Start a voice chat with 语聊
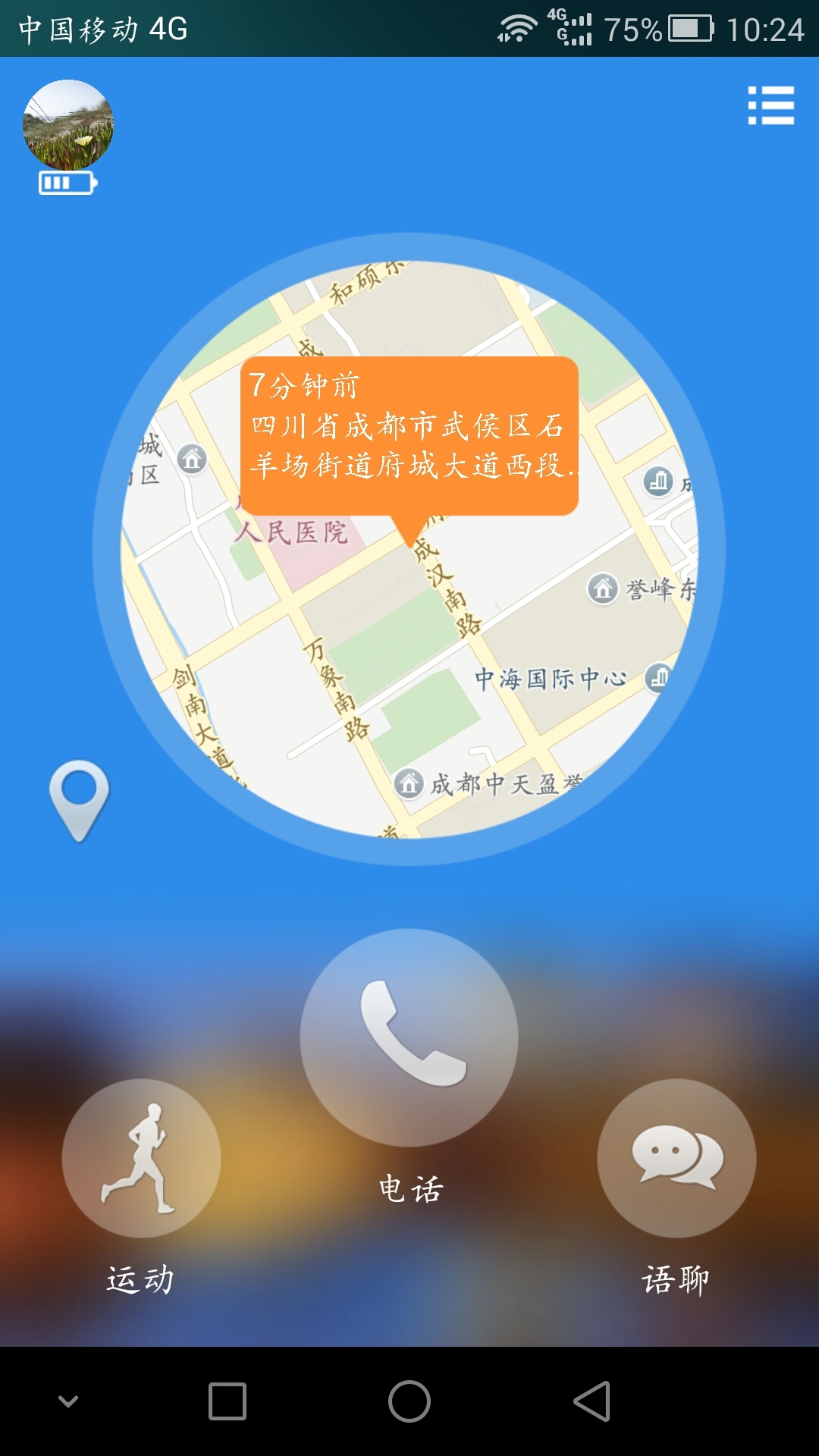The image size is (819, 1456). (676, 1158)
